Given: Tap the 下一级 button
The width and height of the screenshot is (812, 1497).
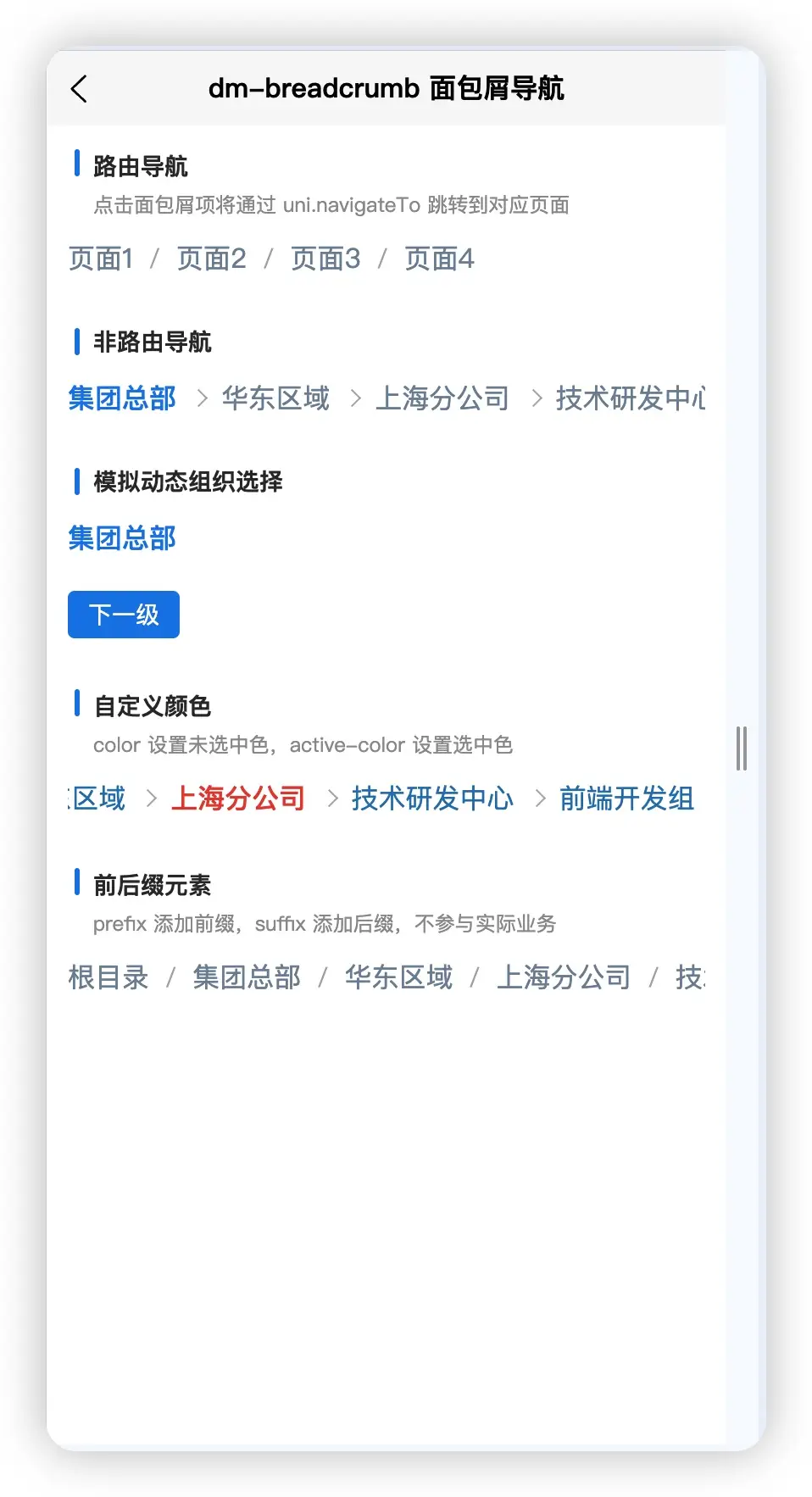Looking at the screenshot, I should click(x=124, y=615).
